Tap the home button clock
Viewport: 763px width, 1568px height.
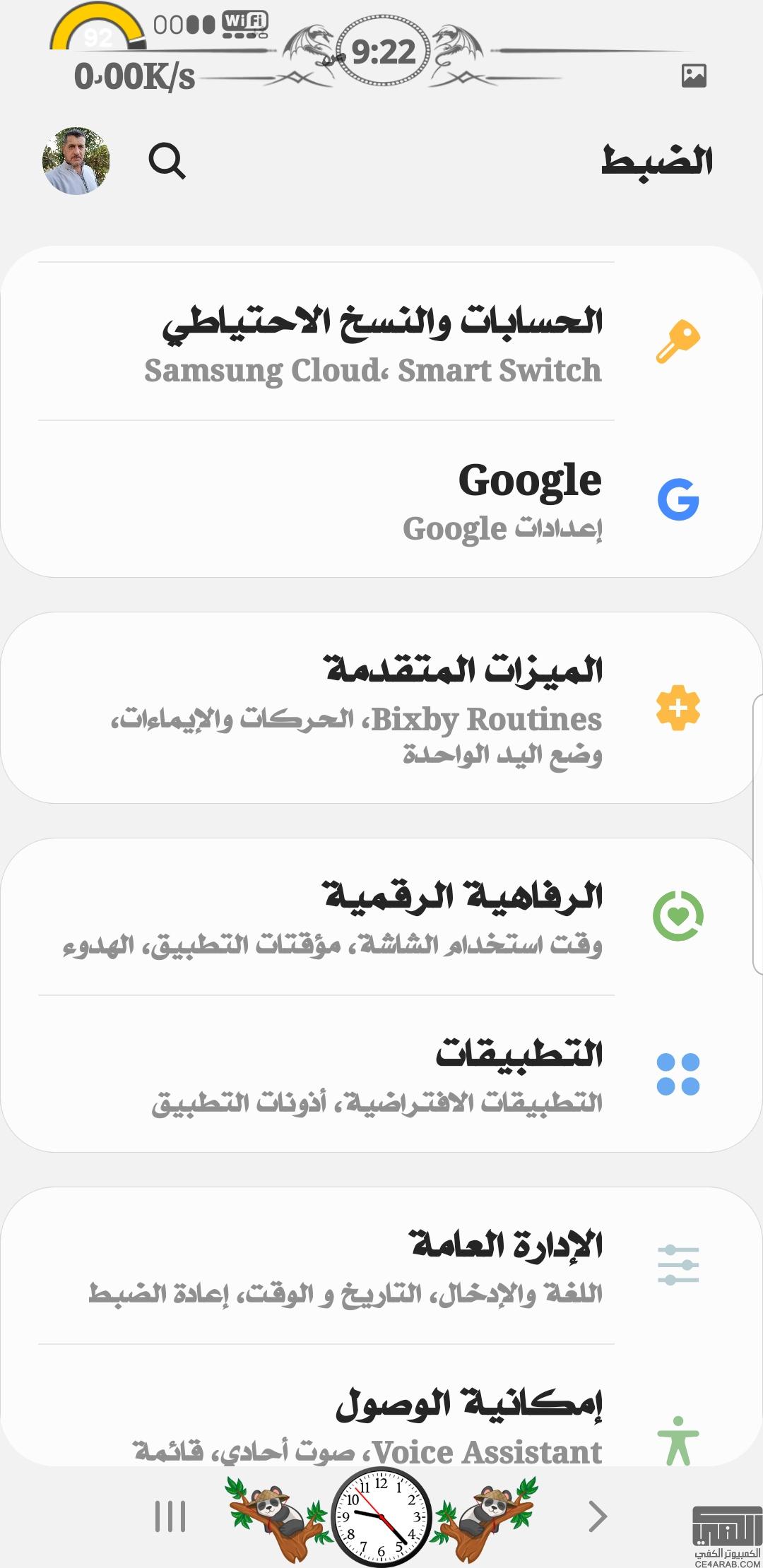[x=381, y=1516]
